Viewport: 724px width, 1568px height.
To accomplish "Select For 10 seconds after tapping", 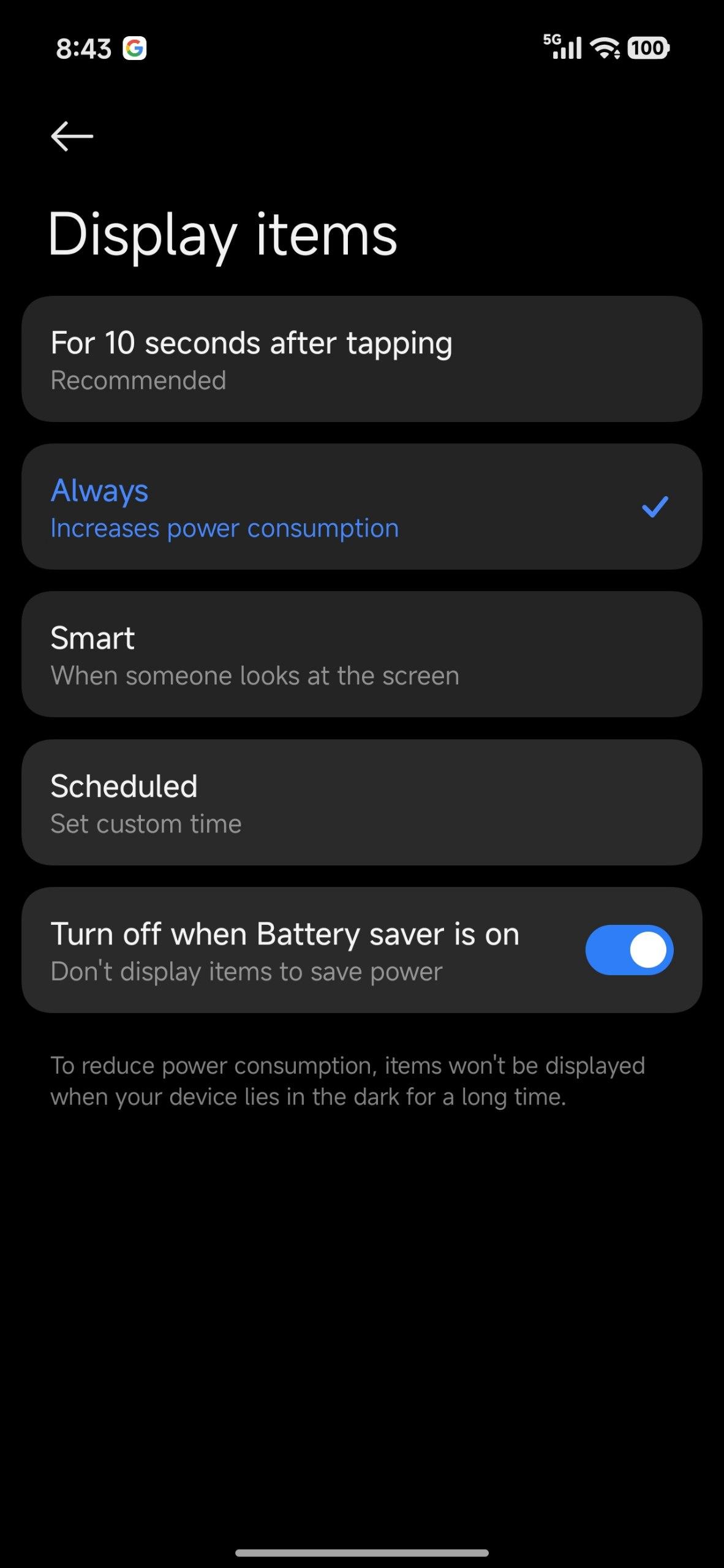I will click(361, 359).
